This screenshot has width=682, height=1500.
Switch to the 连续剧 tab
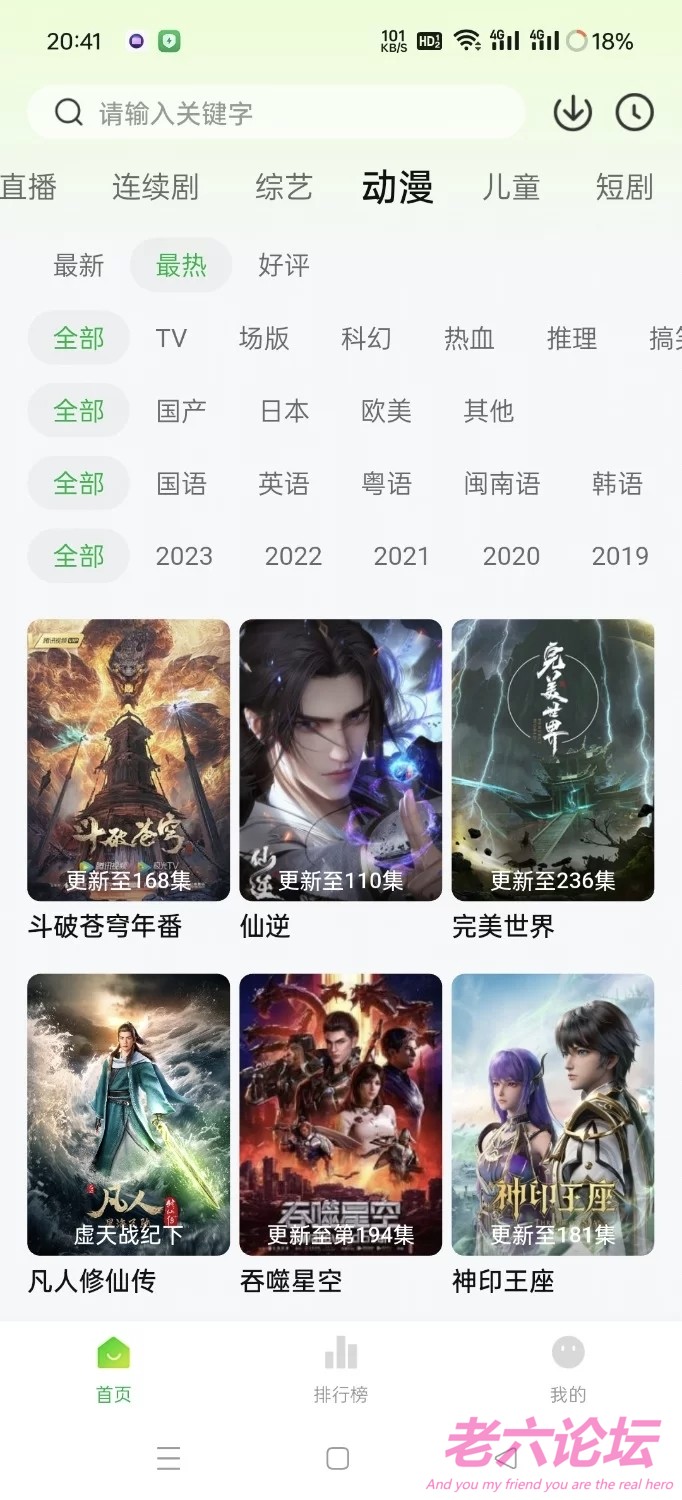[x=155, y=187]
